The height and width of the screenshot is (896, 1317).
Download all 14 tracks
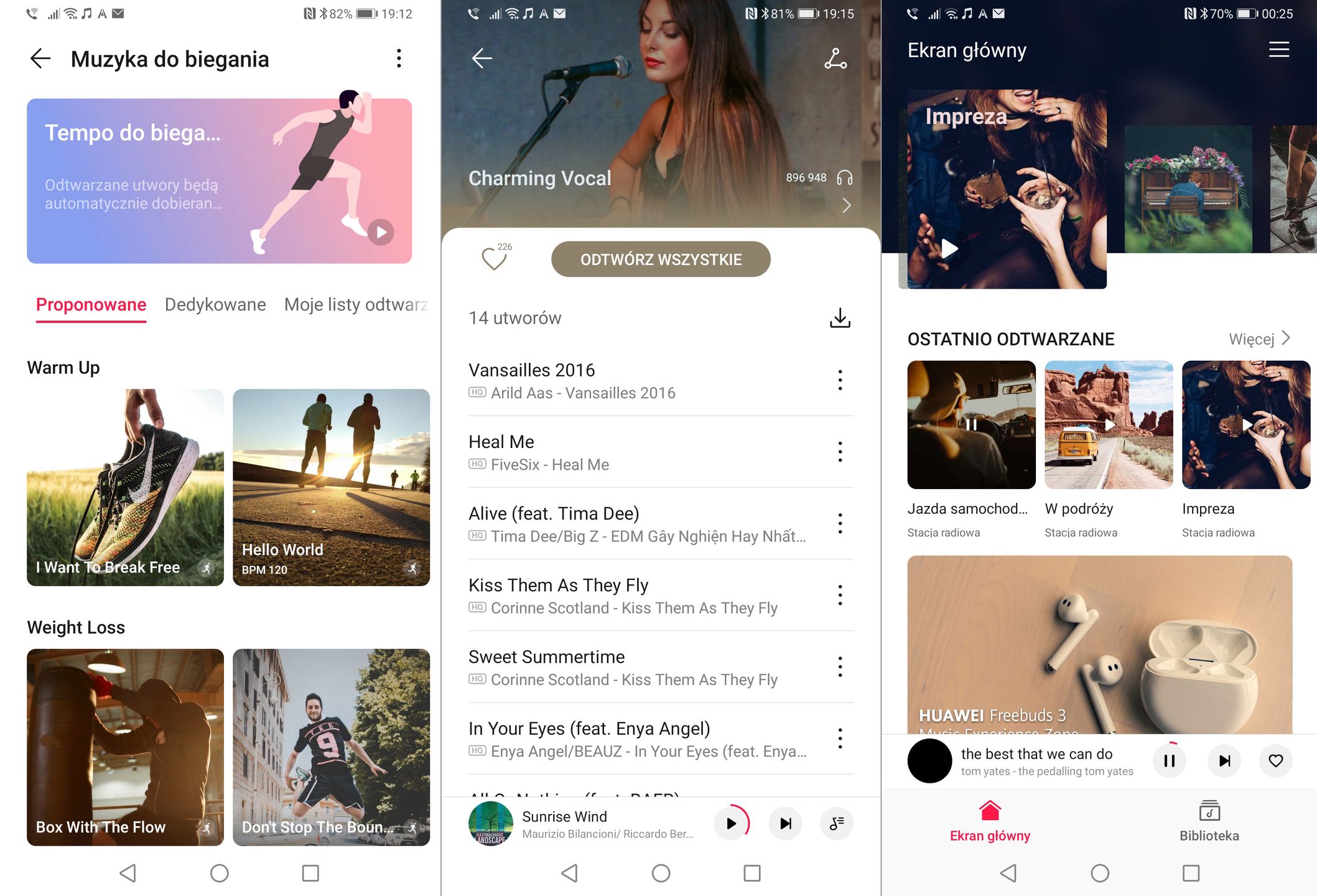tap(840, 318)
